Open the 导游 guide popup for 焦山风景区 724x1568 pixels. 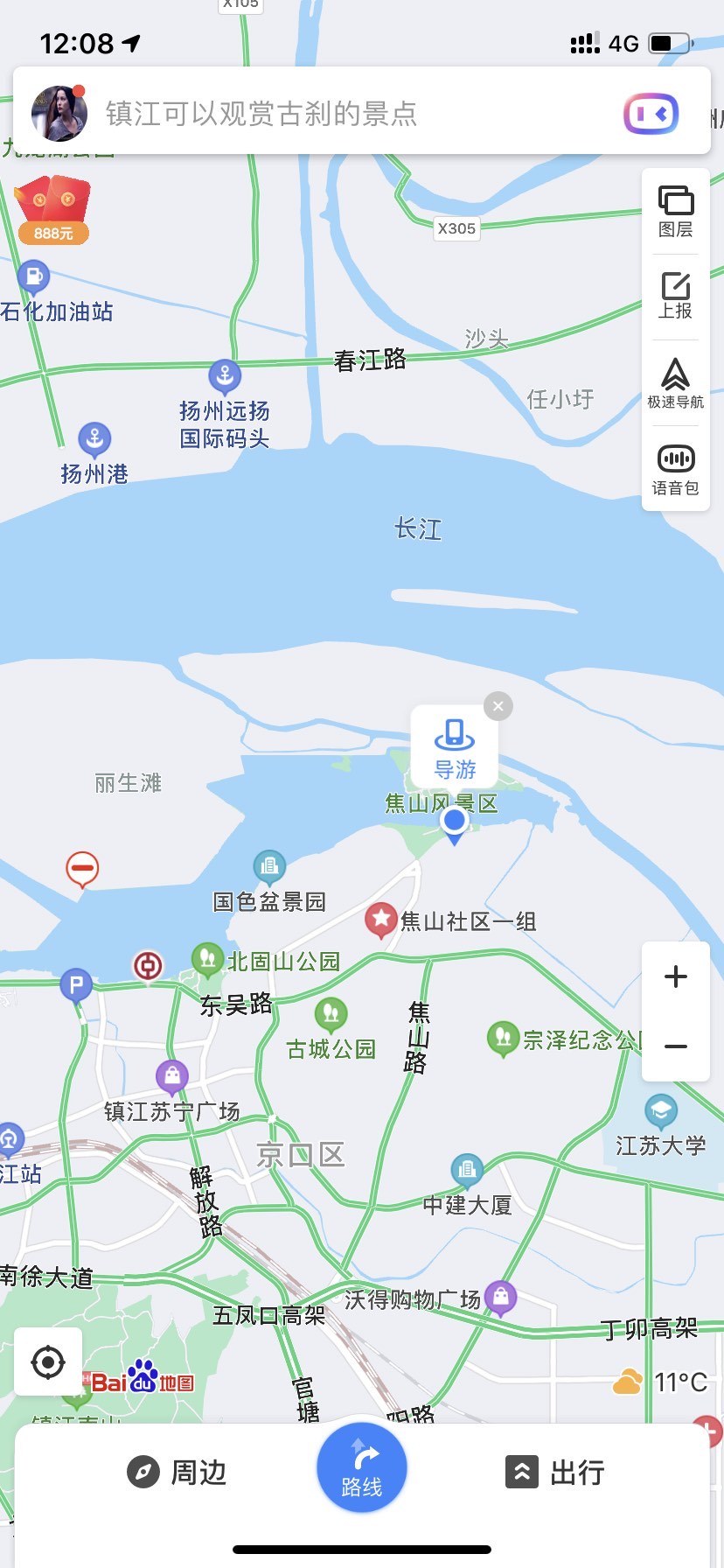tap(455, 748)
